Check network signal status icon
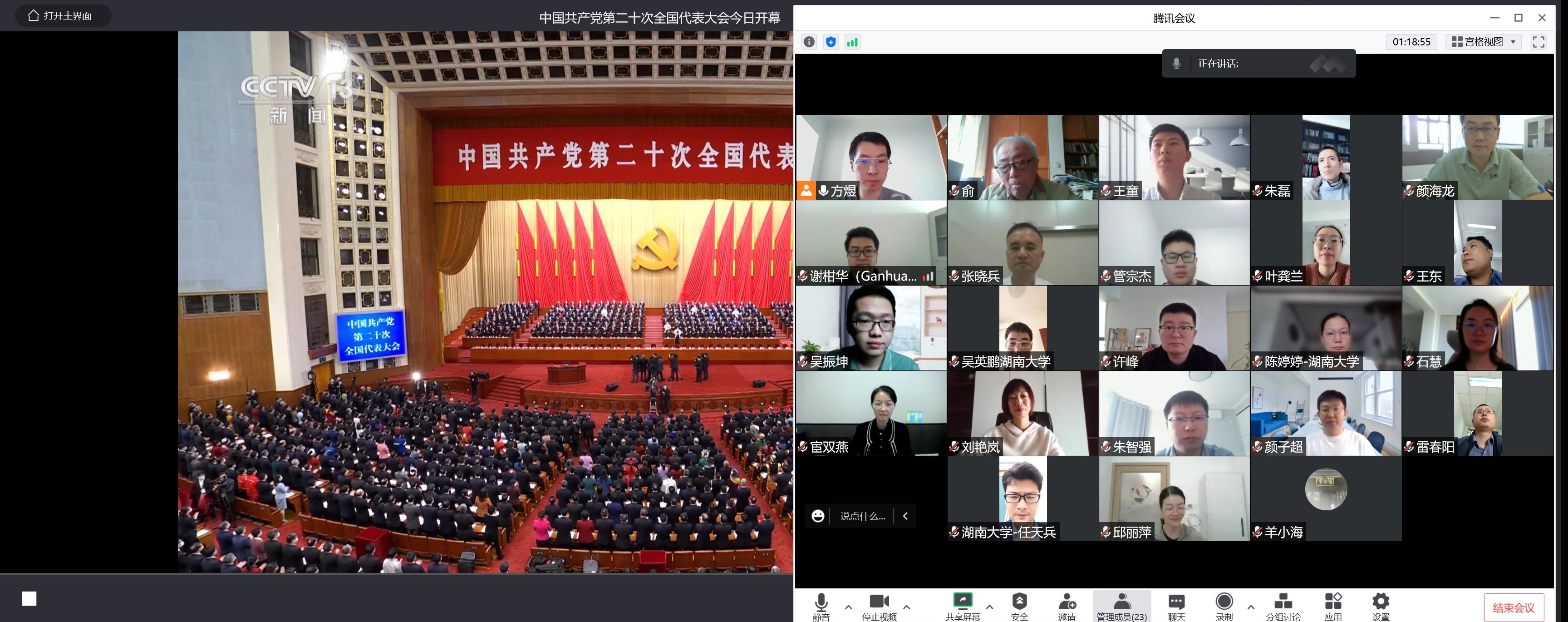 pos(852,42)
